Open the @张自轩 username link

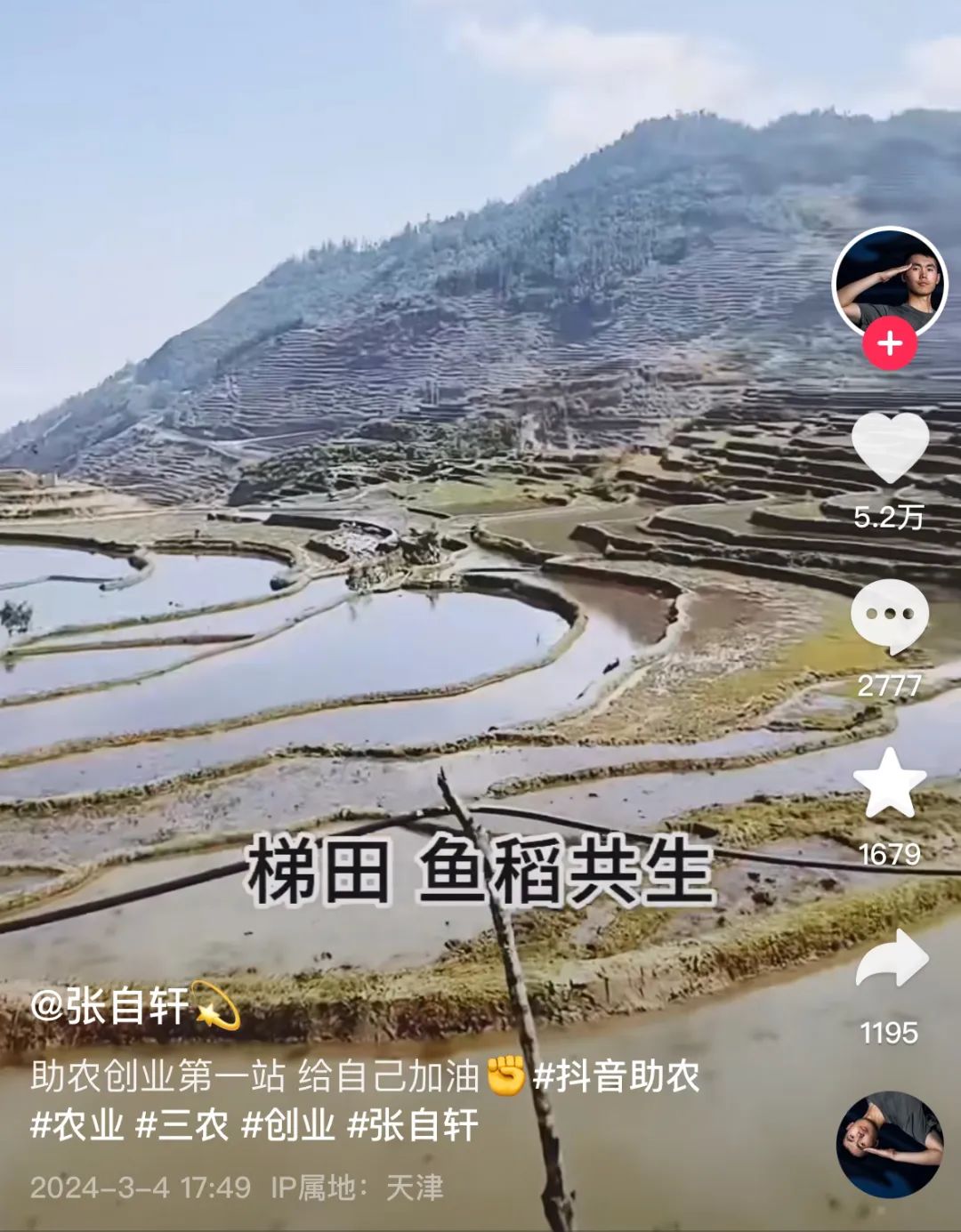click(109, 1007)
